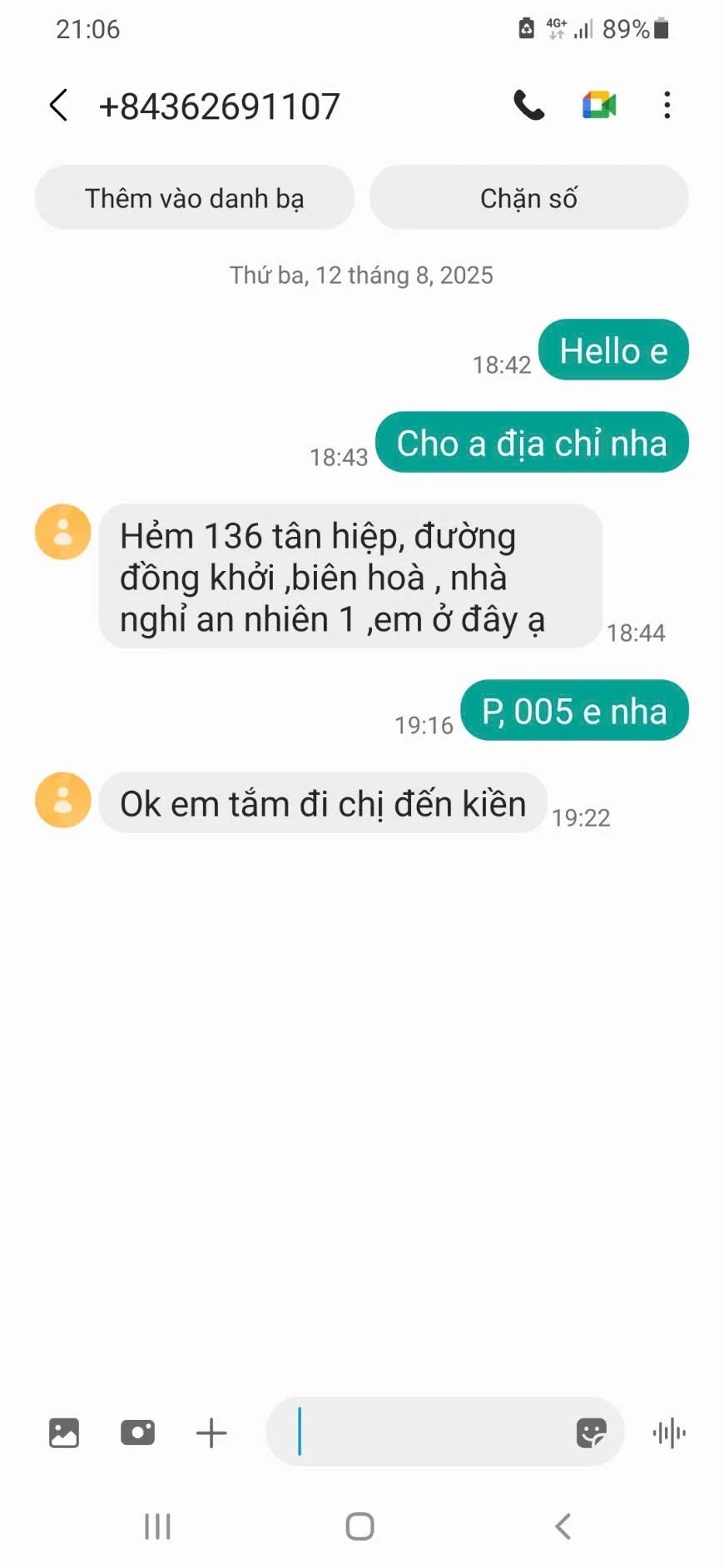Tap Chặn số to block number
Viewport: 724px width, 1568px height.
528,198
